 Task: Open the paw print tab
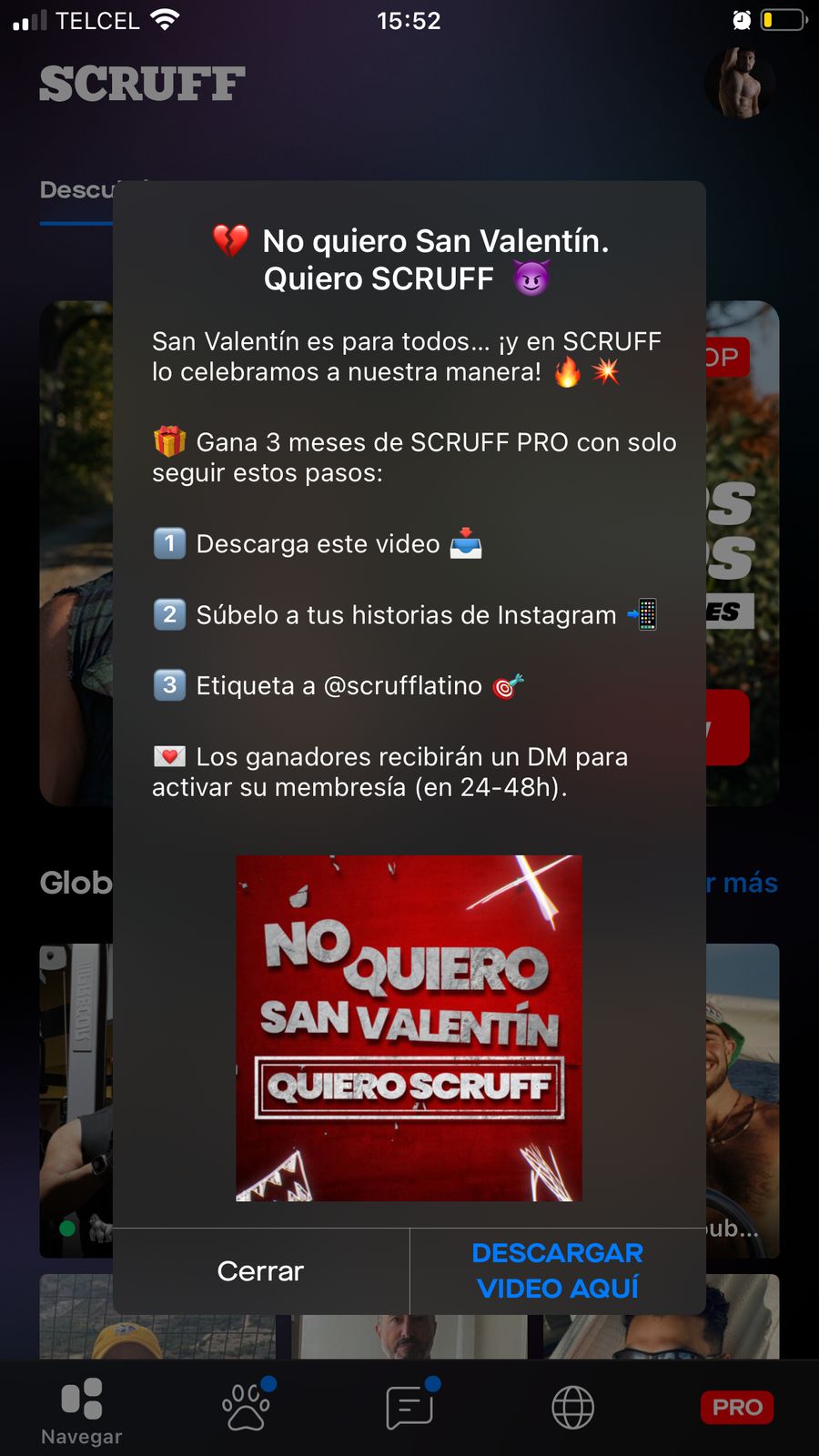pos(247,1406)
